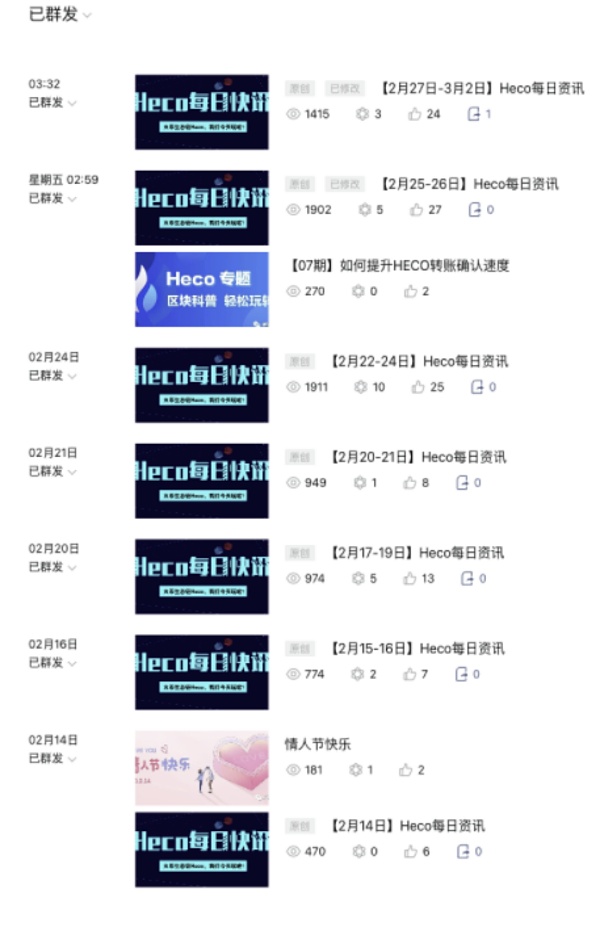Open article 【2月17-19日】Heco每日资讯
600x927 pixels.
[417, 552]
